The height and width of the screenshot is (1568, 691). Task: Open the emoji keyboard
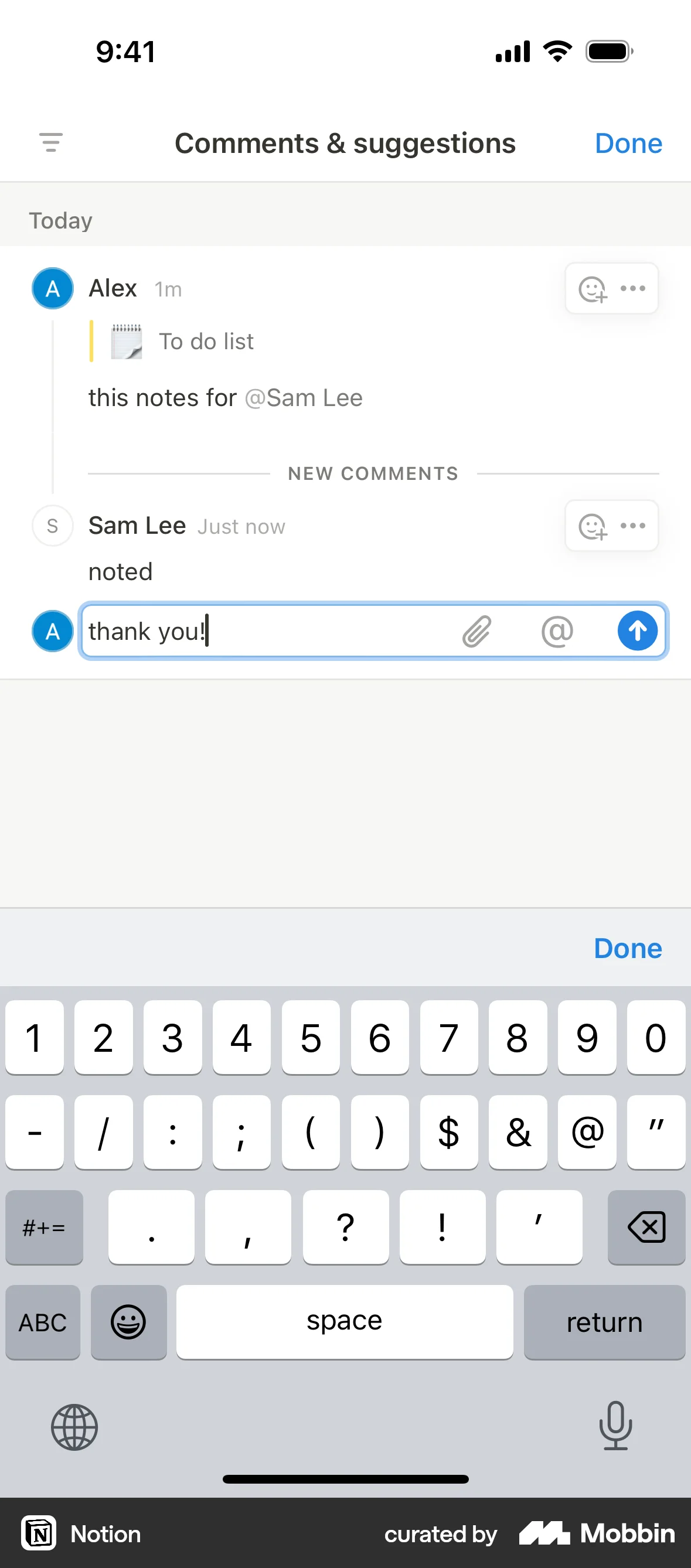(128, 1322)
